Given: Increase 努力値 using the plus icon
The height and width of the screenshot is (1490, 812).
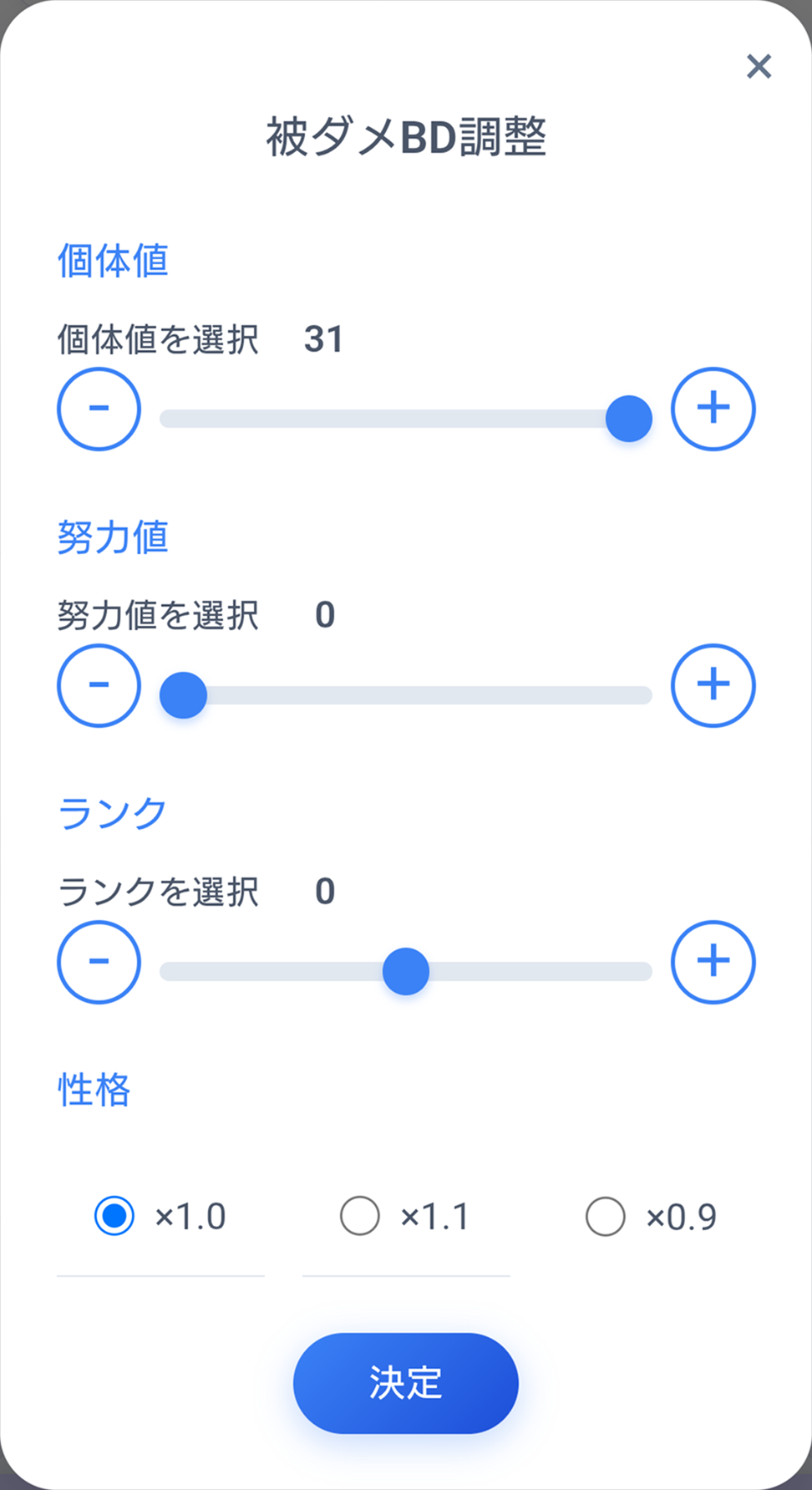Looking at the screenshot, I should pos(713,685).
